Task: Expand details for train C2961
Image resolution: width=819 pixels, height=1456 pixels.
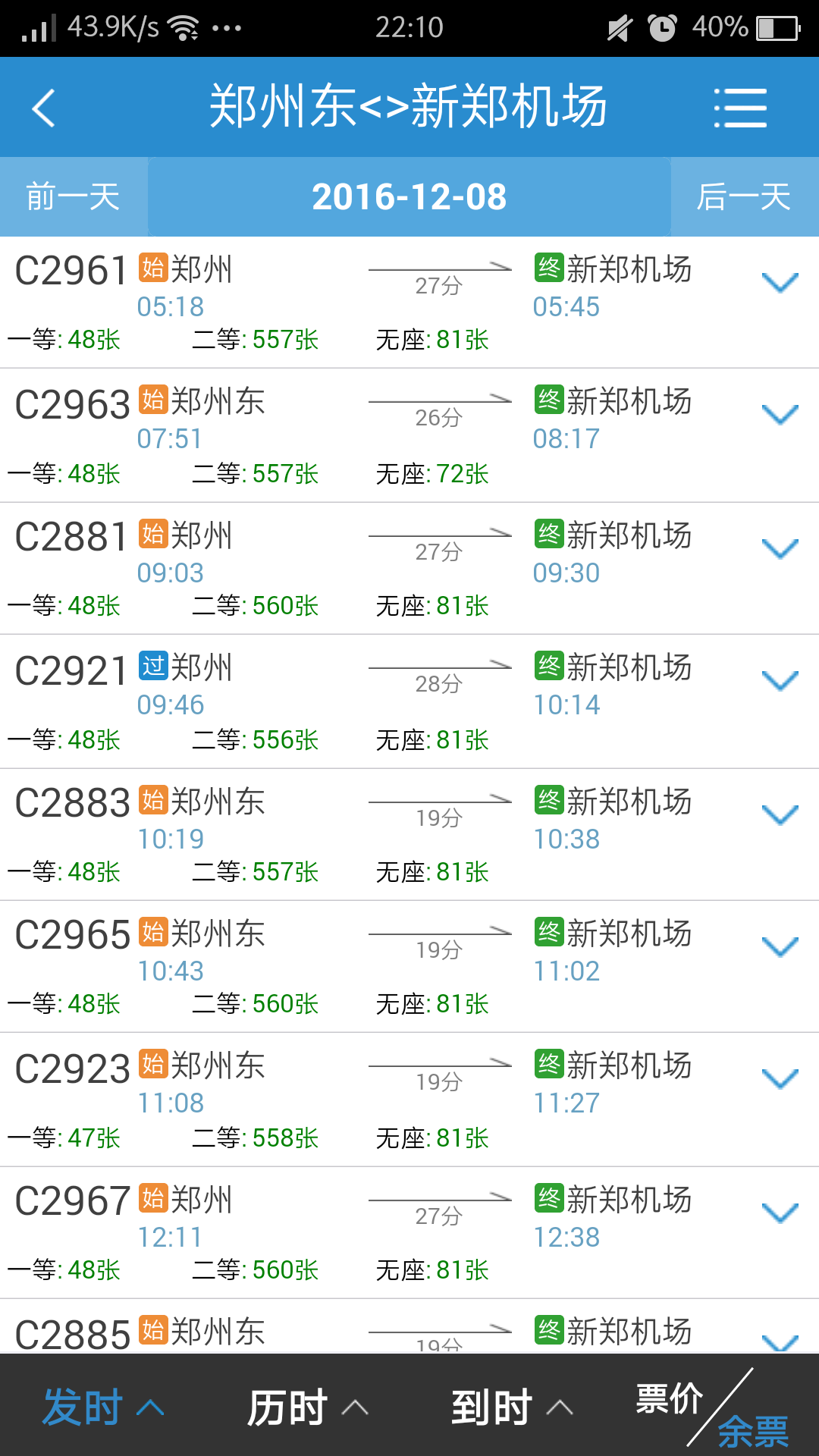Action: [x=780, y=283]
